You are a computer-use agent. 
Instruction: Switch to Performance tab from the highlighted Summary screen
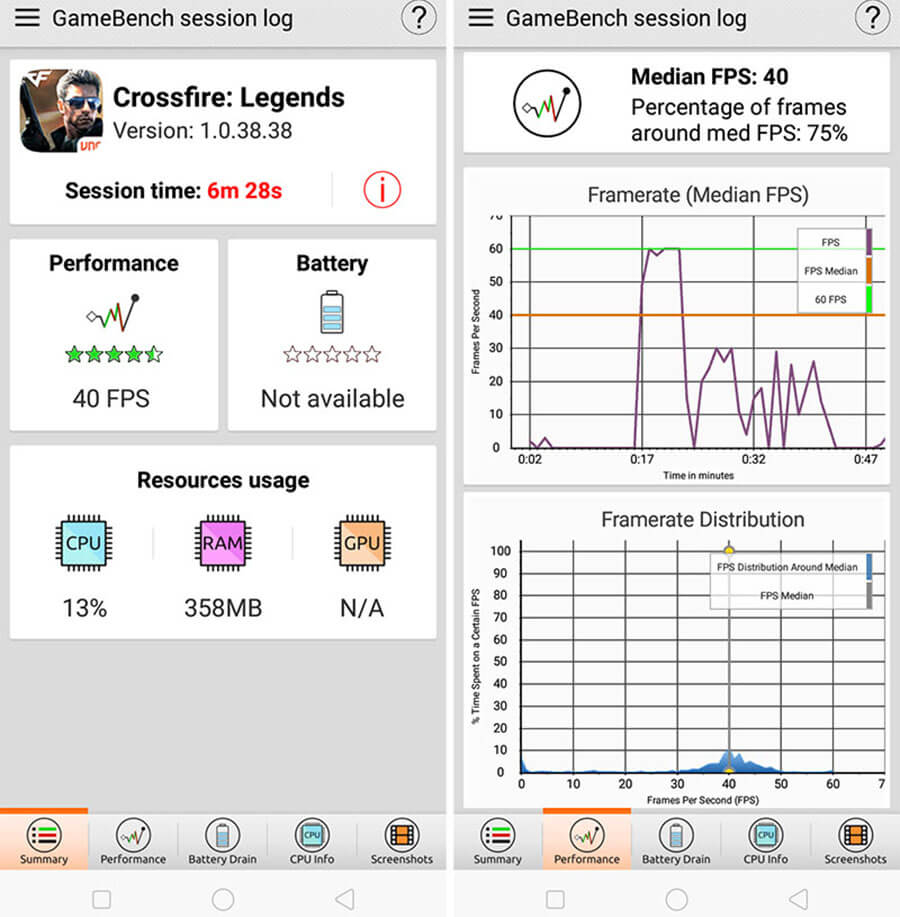coord(133,842)
